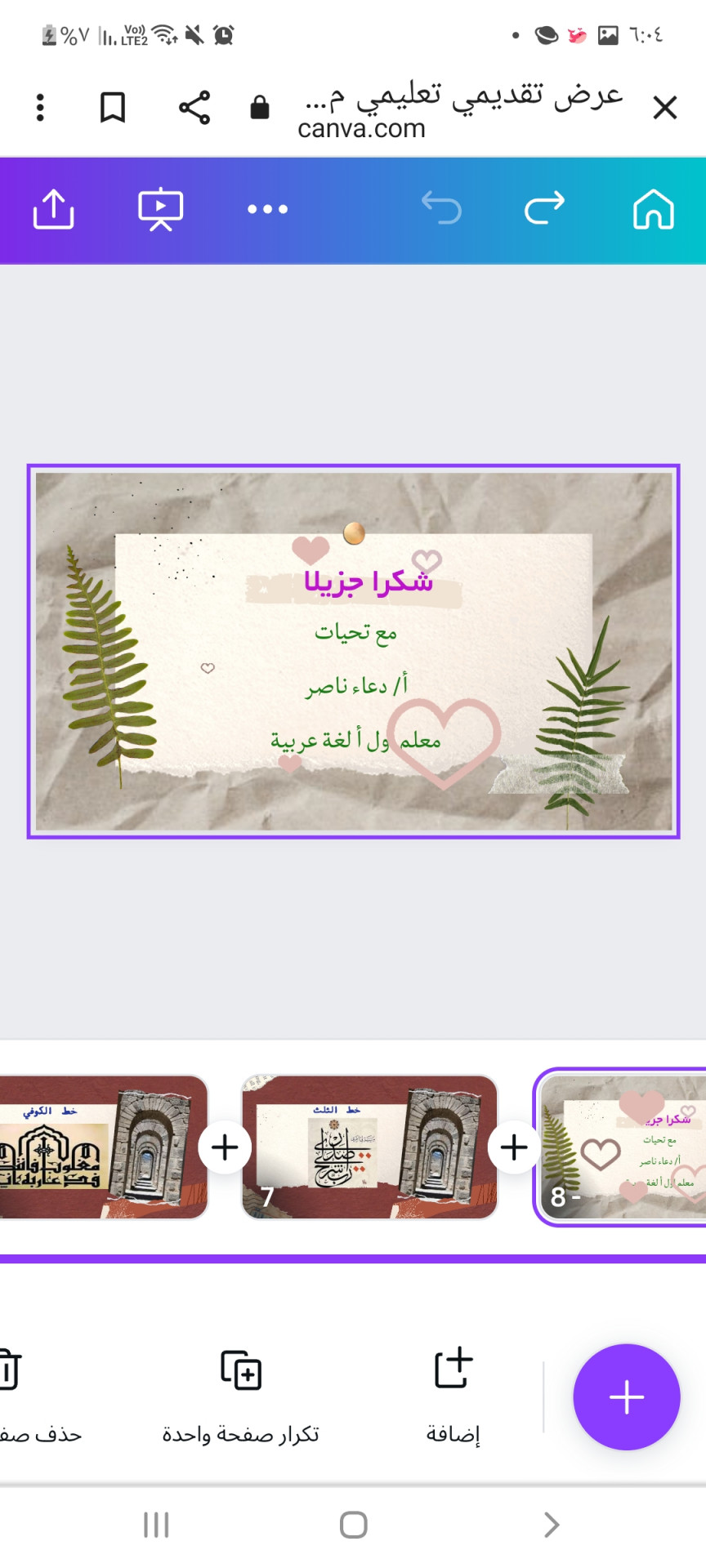Open the slide 7 thumbnail
This screenshot has width=706, height=1568.
pos(369,1147)
